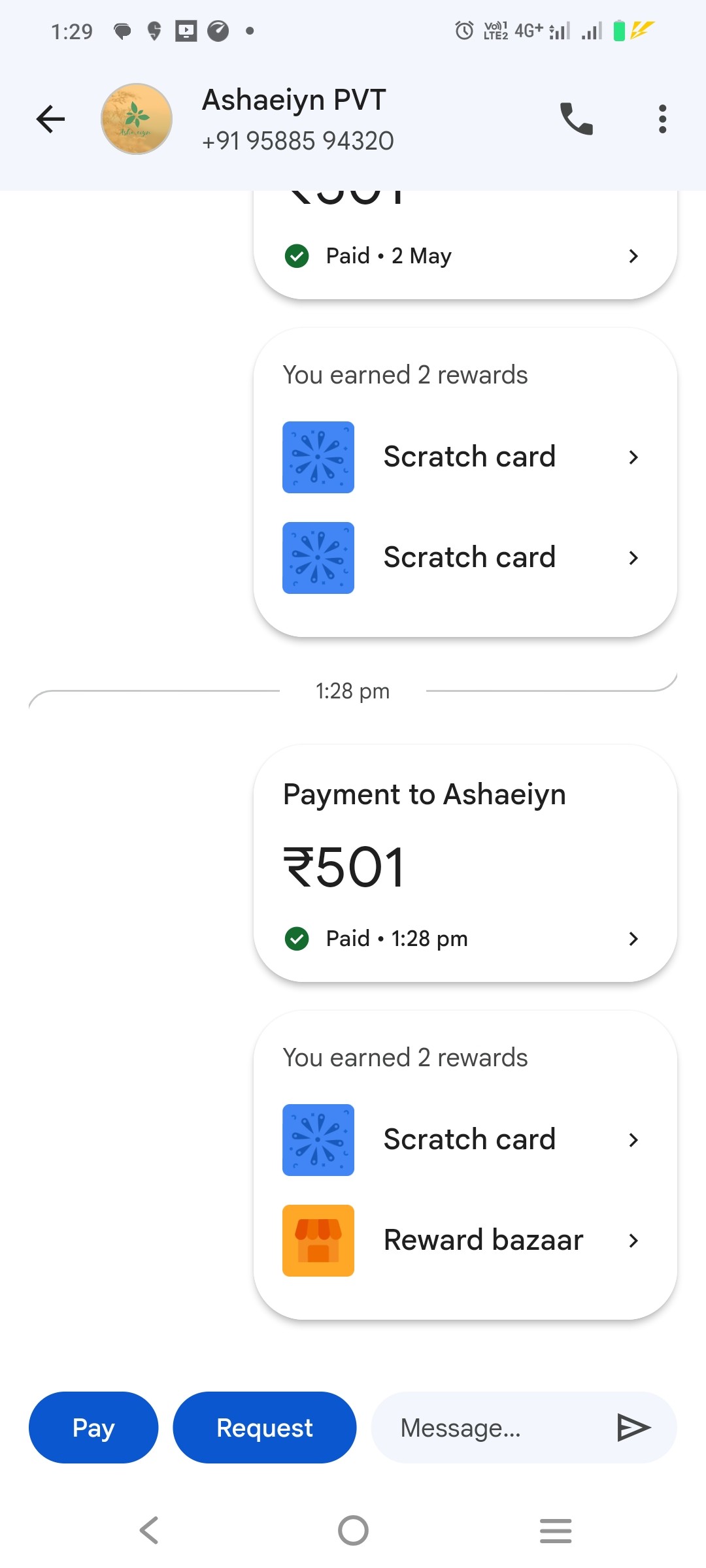Open Ashaeiyn PVT profile picture
Screen dimensions: 706x1568
137,119
